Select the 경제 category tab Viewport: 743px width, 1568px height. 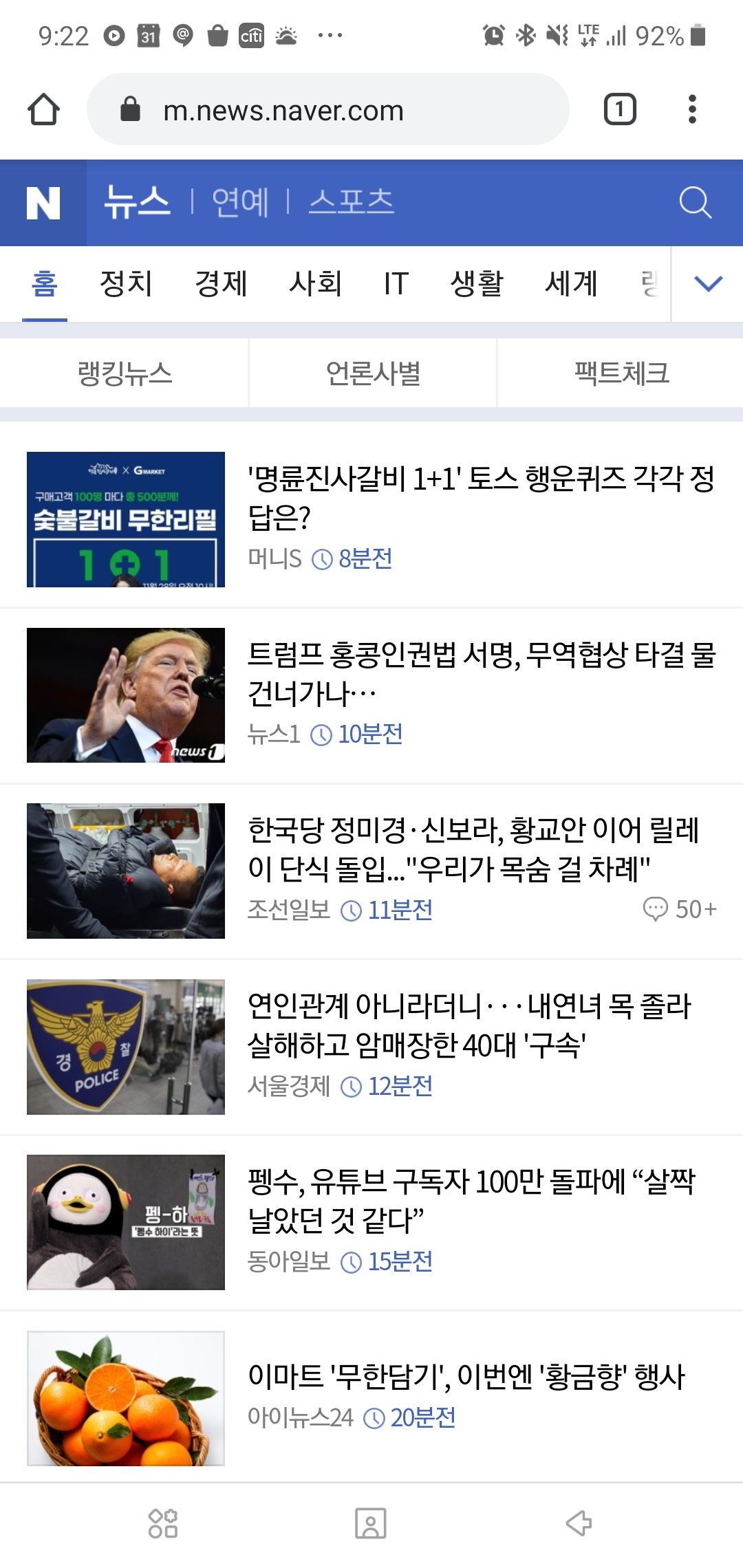(x=221, y=283)
